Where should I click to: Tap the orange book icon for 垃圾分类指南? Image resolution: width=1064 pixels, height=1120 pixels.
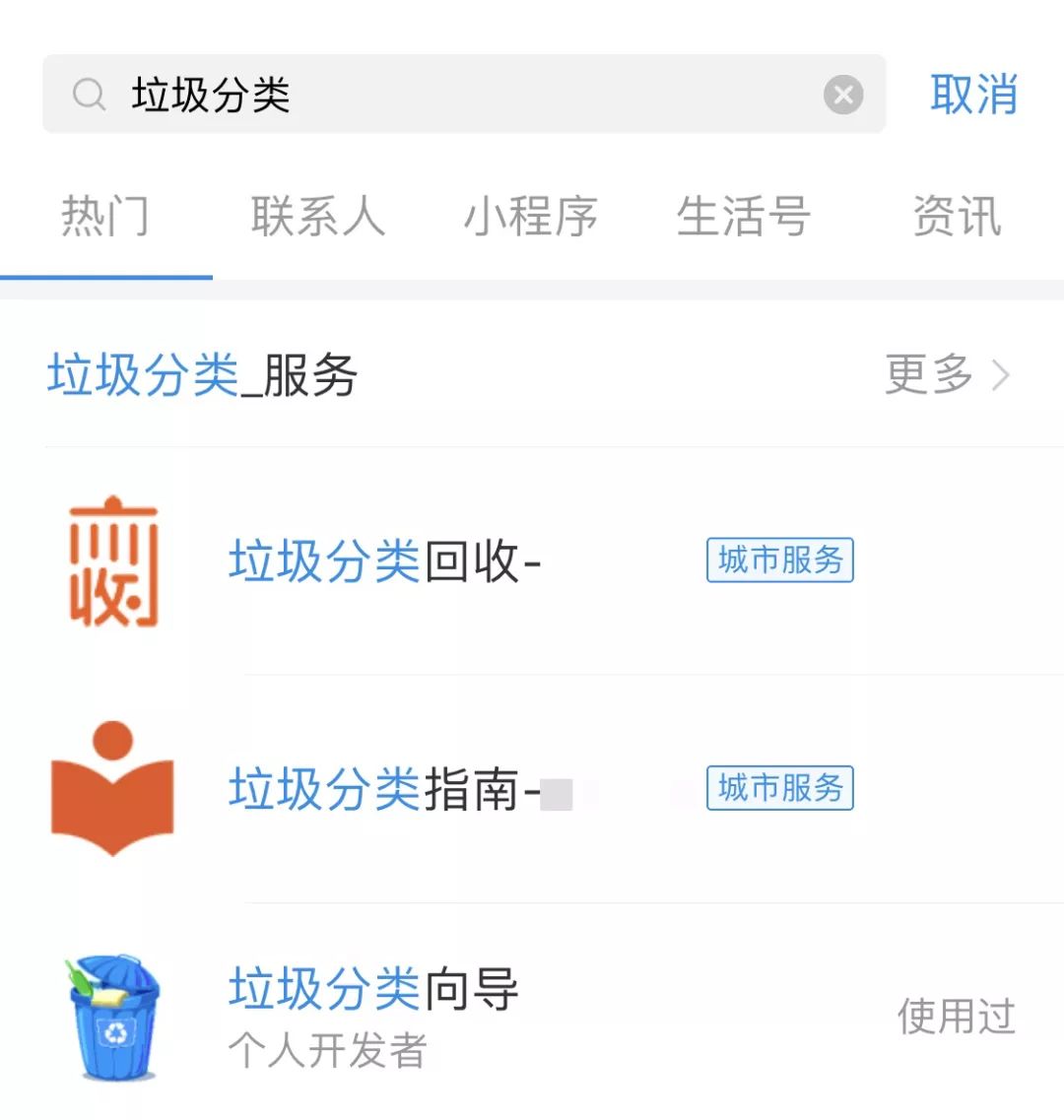pos(113,790)
